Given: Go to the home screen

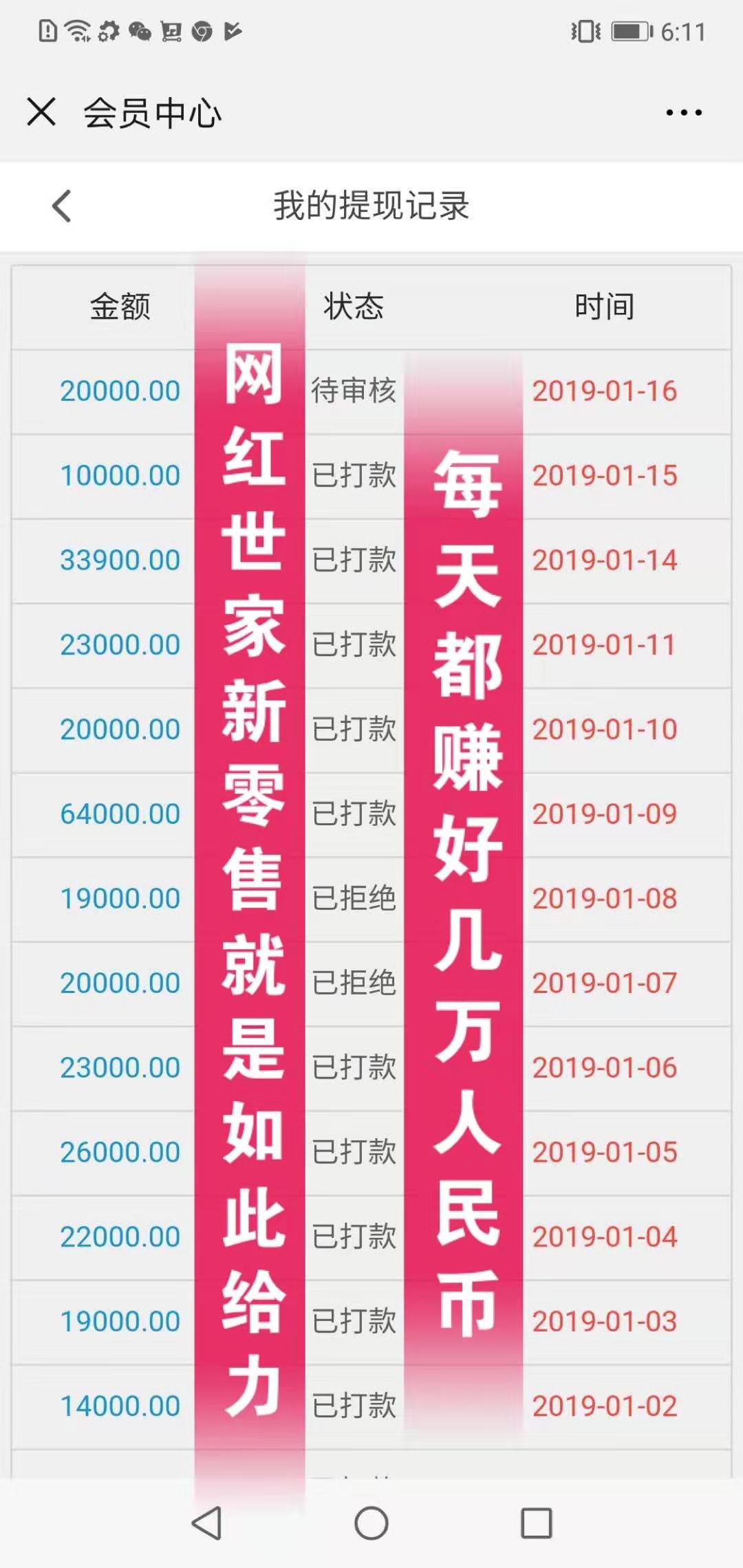Looking at the screenshot, I should [x=371, y=1523].
